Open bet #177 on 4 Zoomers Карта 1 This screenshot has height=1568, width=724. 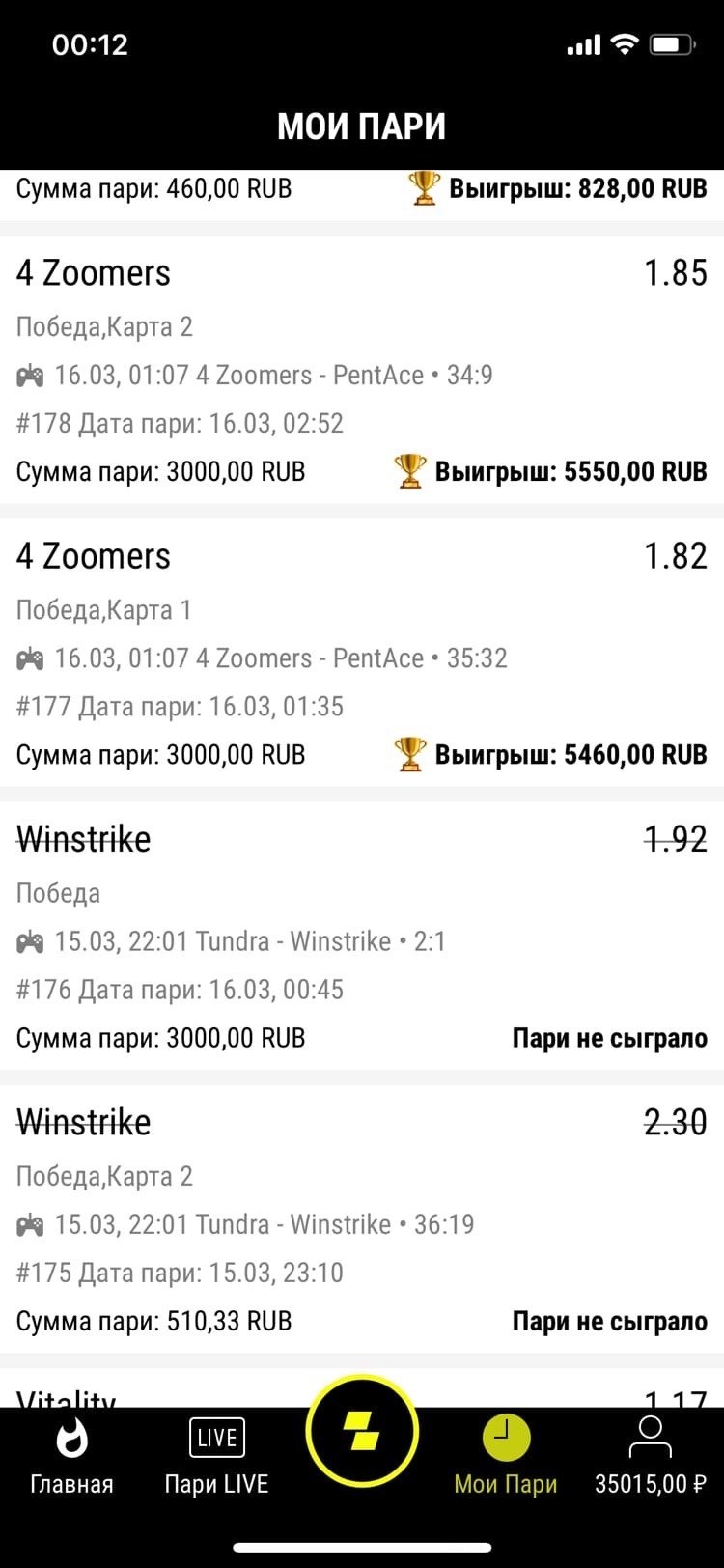tap(362, 655)
